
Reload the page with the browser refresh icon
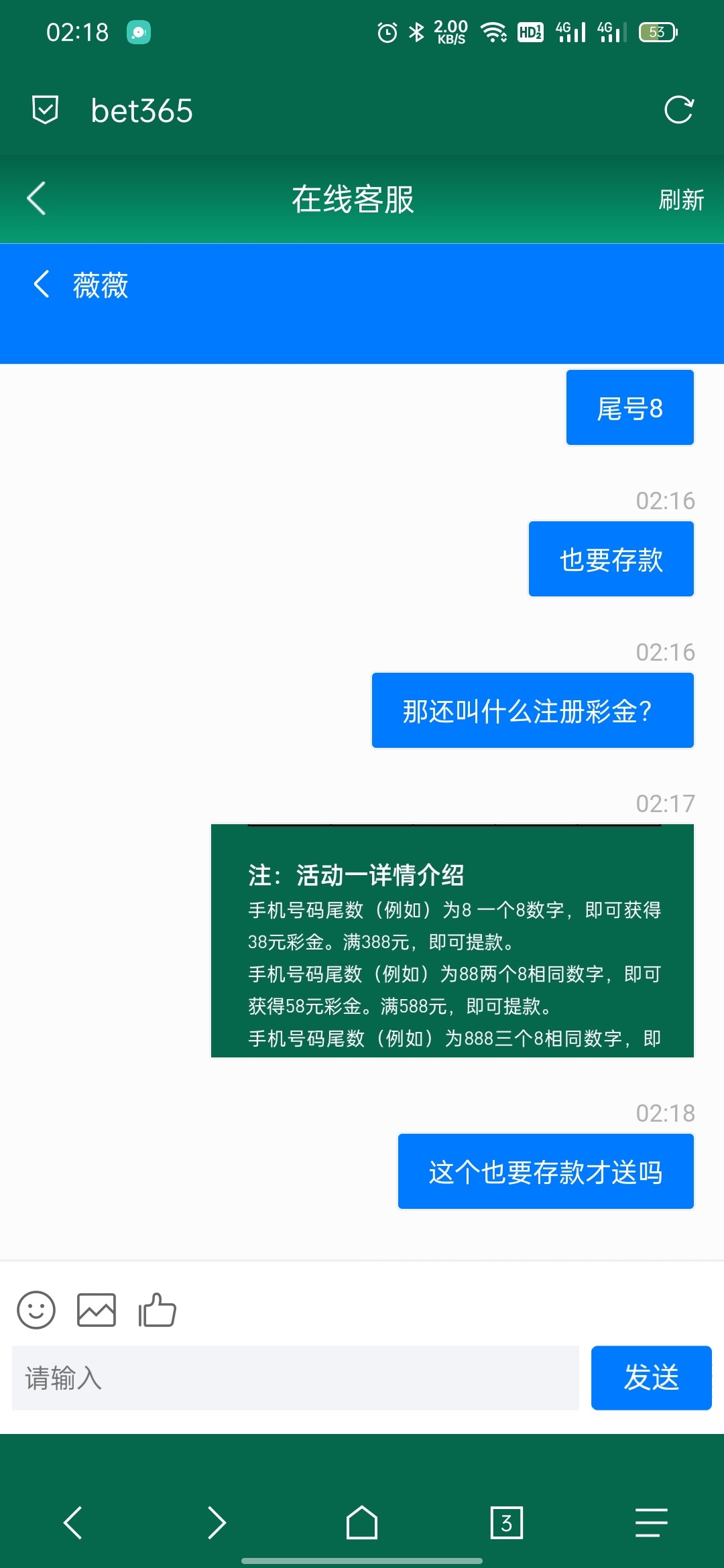click(678, 111)
